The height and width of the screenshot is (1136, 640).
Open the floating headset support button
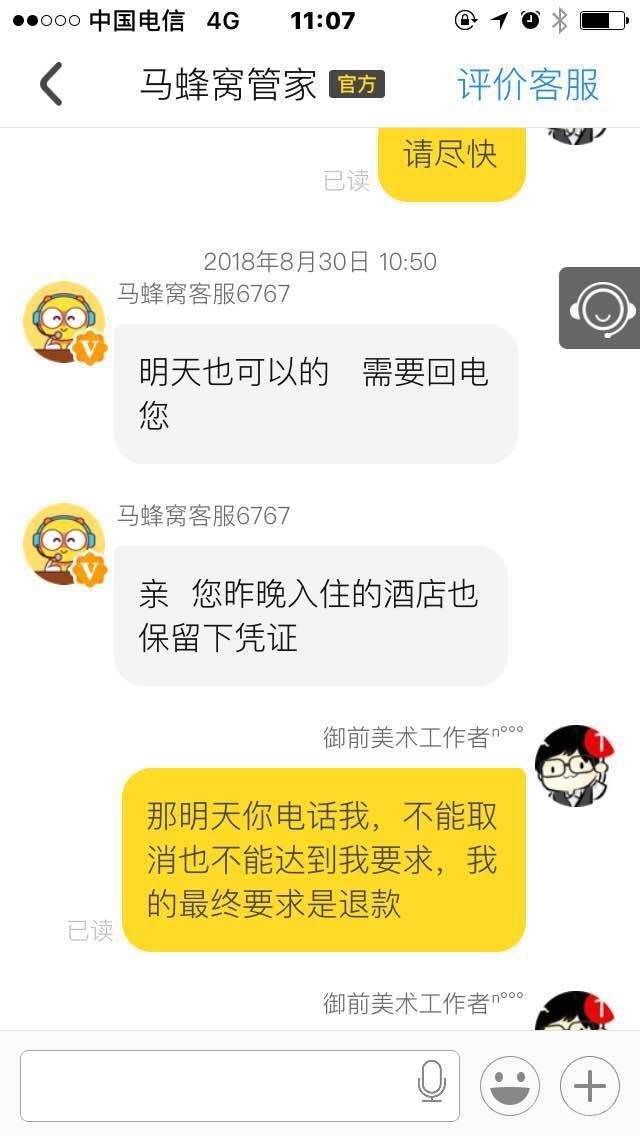pyautogui.click(x=601, y=308)
